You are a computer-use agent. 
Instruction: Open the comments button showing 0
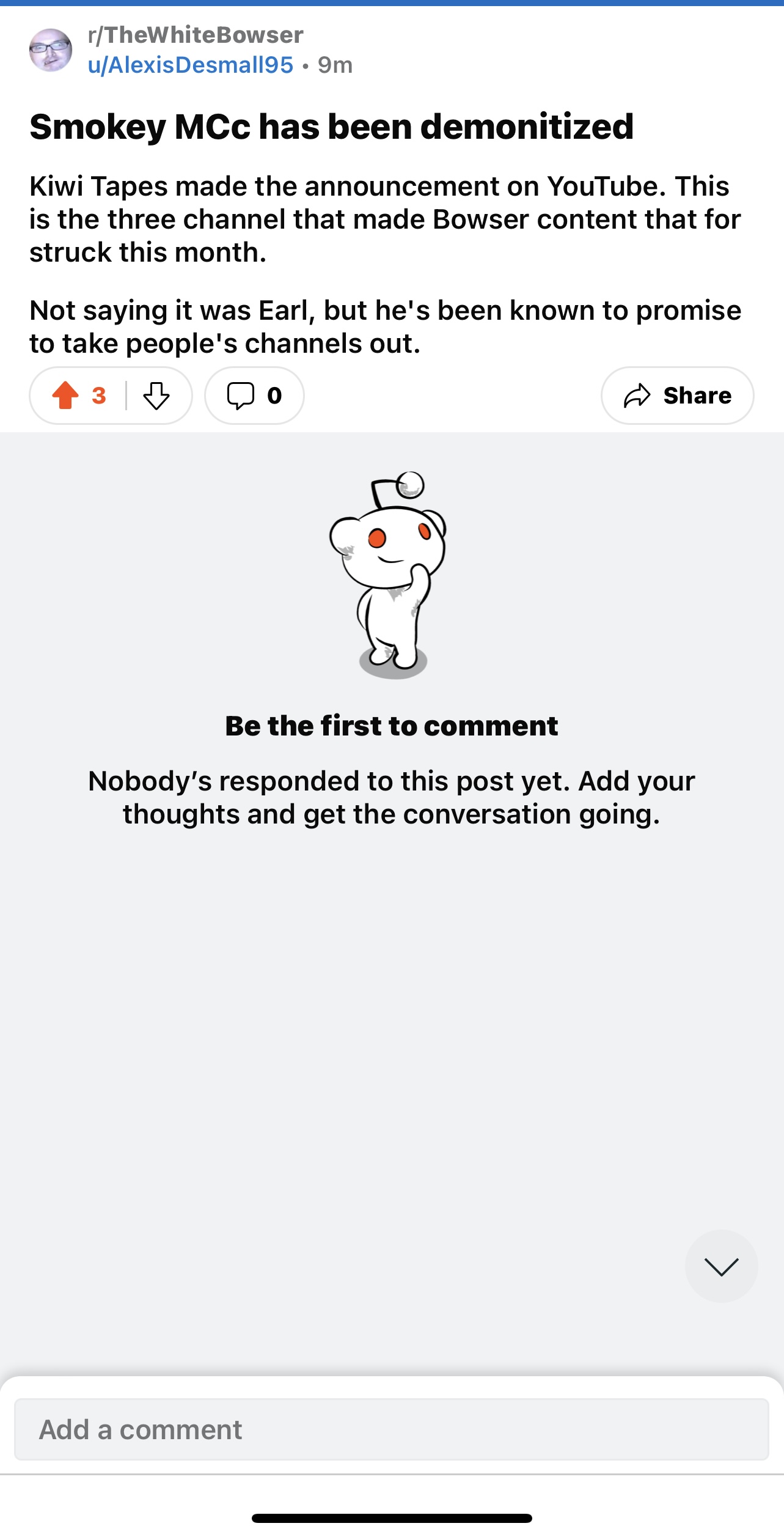coord(254,396)
